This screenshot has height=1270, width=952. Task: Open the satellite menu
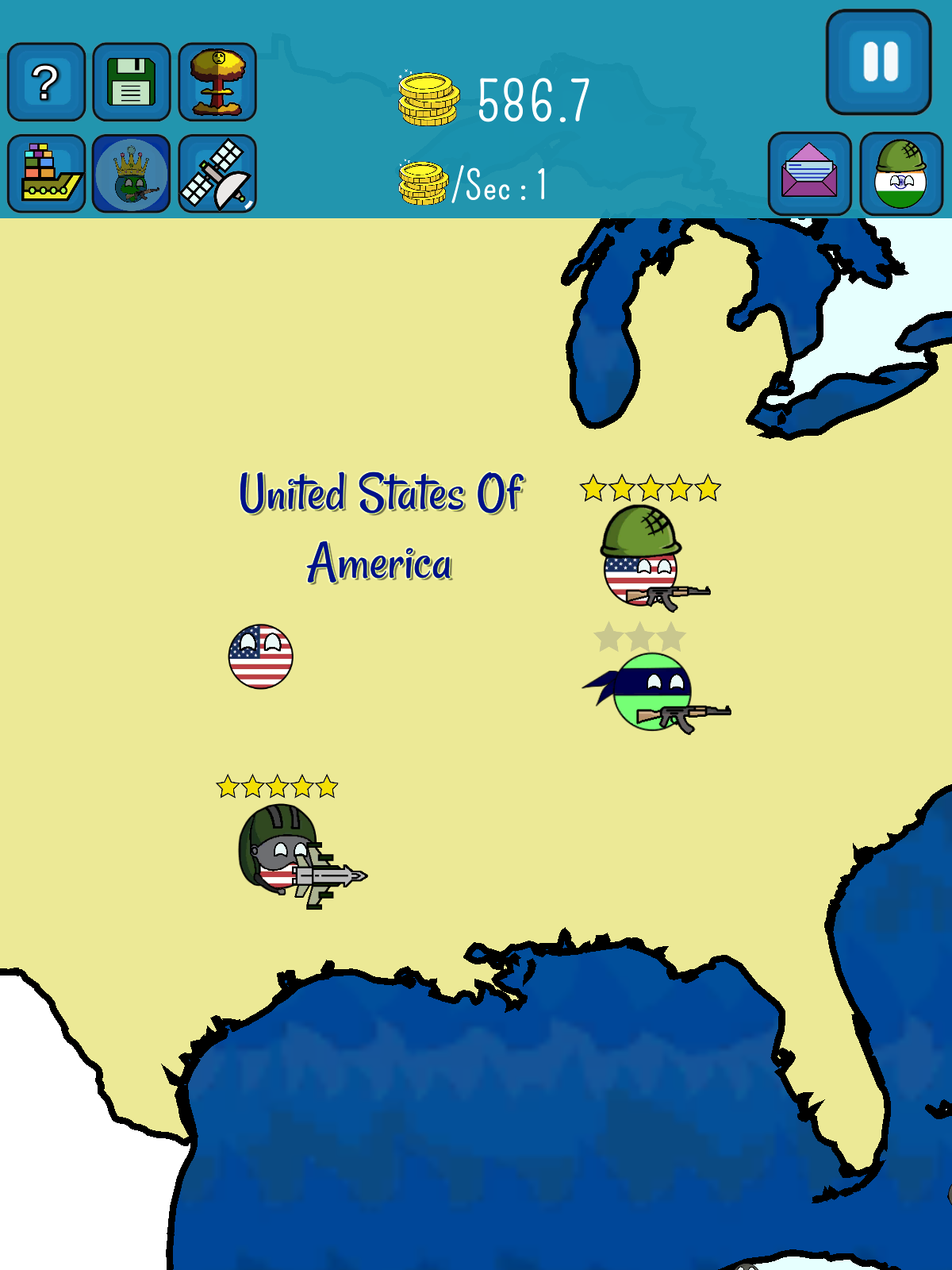click(x=217, y=173)
